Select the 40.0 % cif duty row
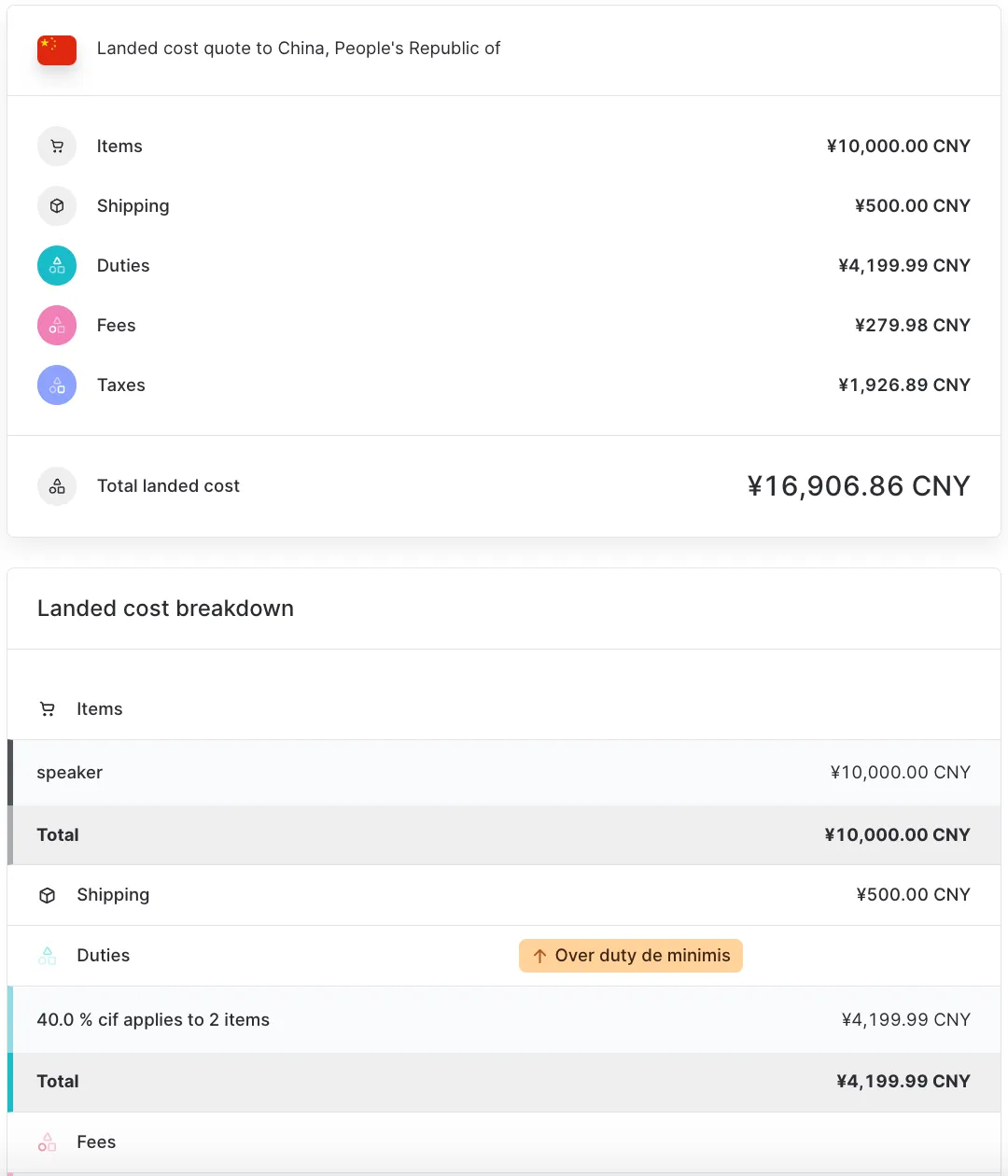The height and width of the screenshot is (1176, 1008). (x=504, y=1019)
